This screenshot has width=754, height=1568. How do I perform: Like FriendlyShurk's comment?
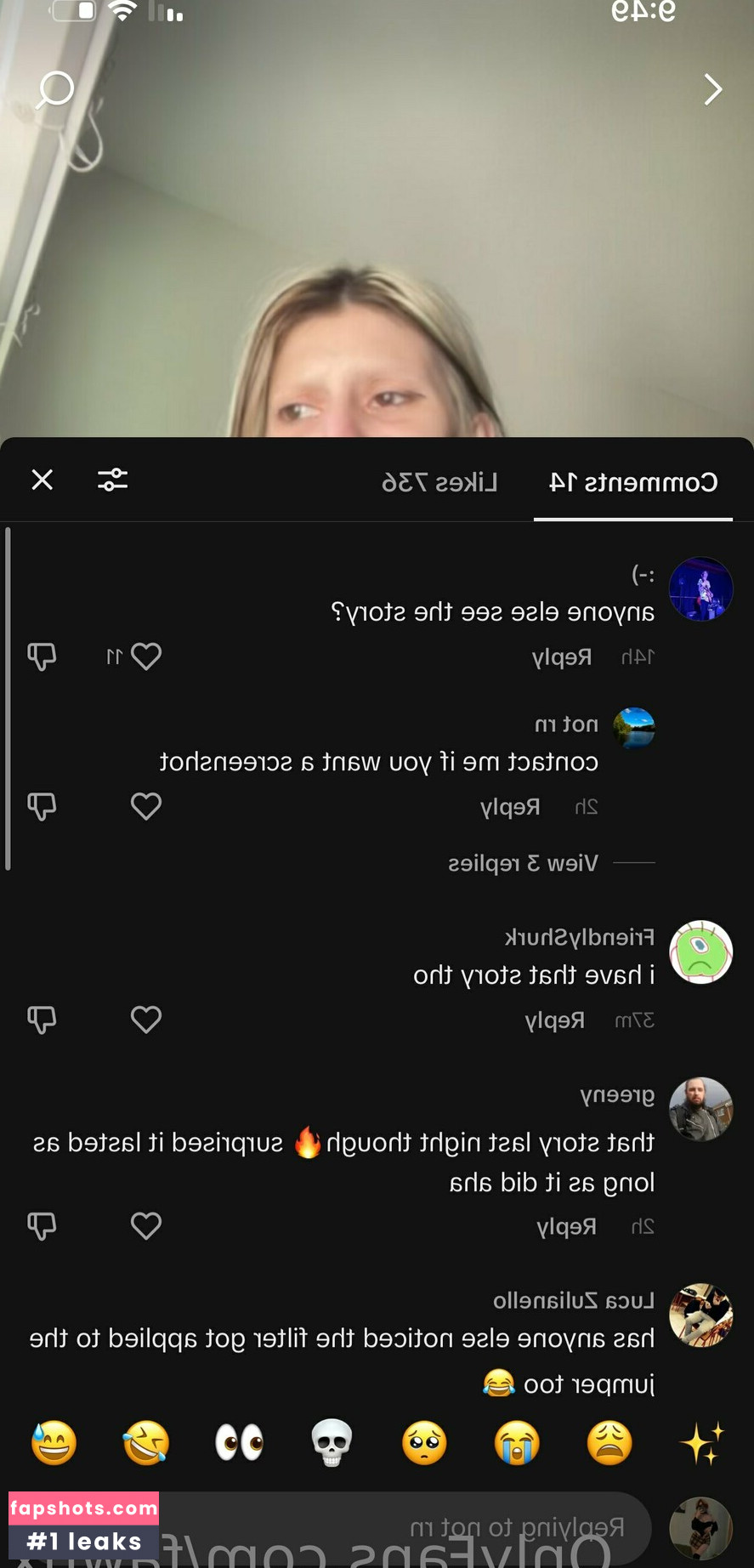146,1019
